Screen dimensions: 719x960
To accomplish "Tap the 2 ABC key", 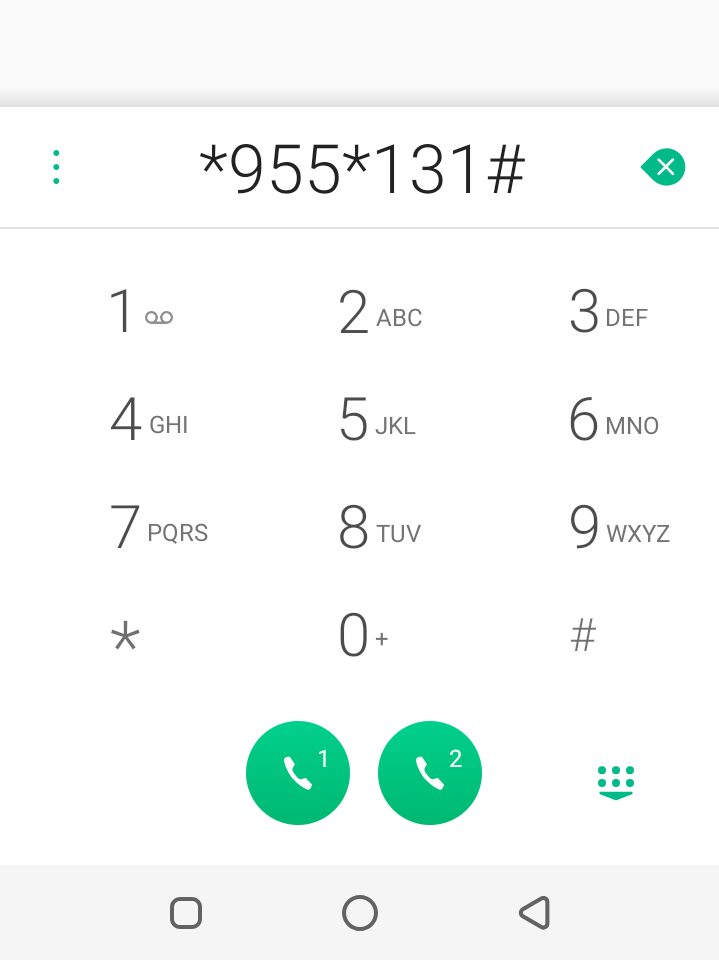I will [379, 312].
